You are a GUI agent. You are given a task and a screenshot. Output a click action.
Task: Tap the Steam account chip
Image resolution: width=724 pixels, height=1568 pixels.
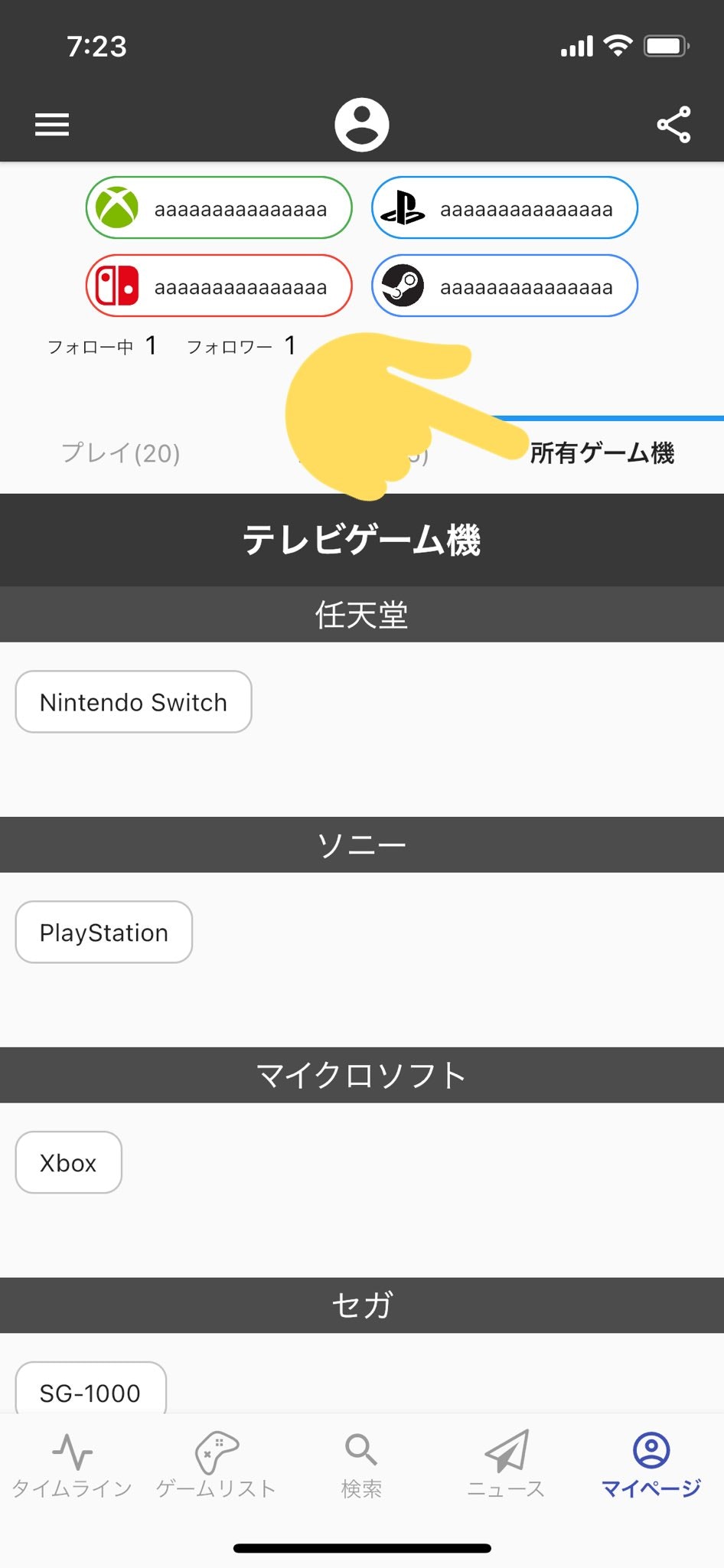(504, 286)
